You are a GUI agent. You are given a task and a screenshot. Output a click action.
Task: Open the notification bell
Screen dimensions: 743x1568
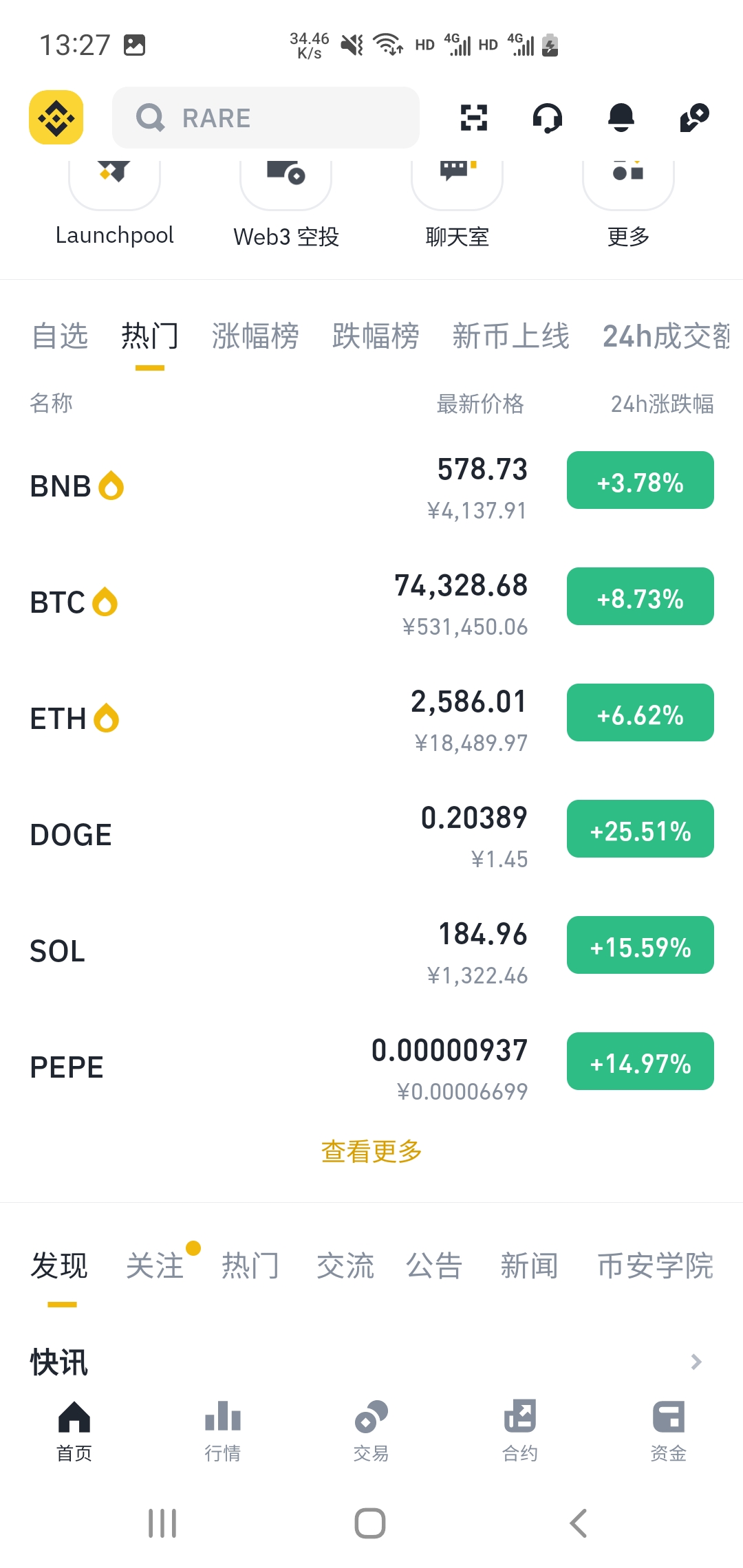(621, 117)
